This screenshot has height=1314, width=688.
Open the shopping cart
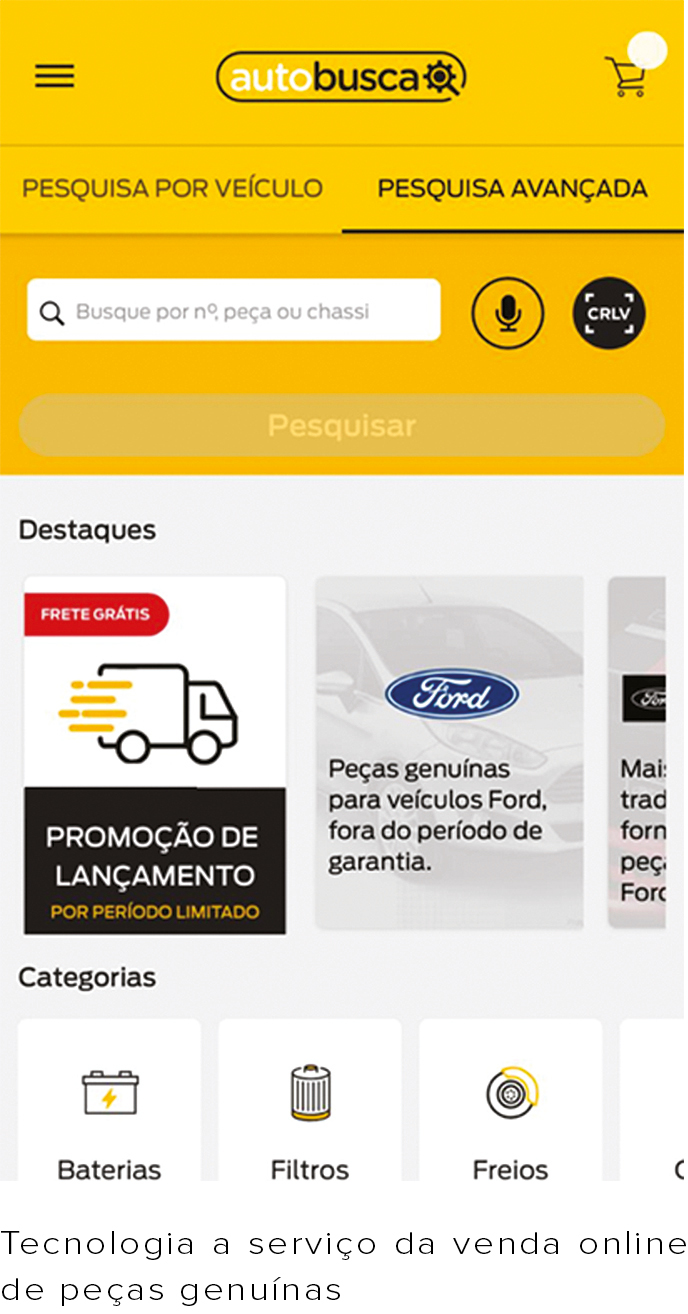[627, 76]
